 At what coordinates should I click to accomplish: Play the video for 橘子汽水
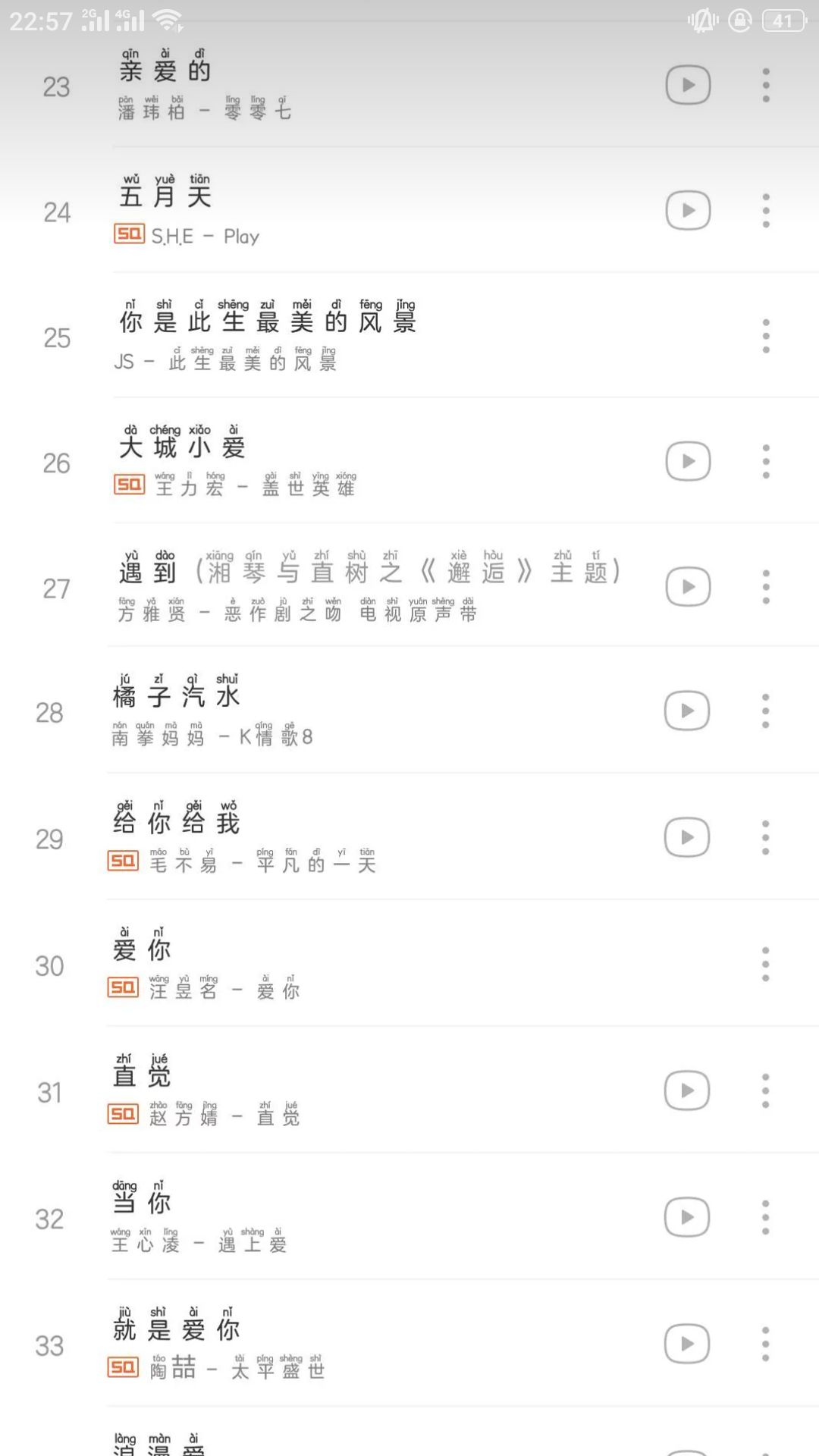(686, 711)
